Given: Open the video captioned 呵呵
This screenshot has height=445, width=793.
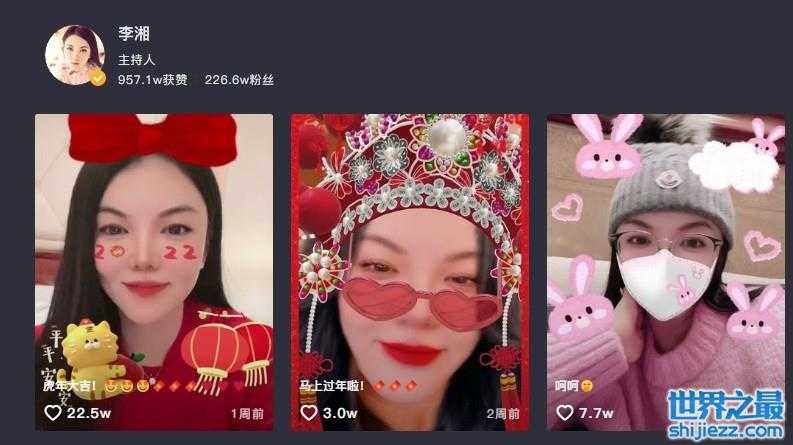Looking at the screenshot, I should coord(665,270).
